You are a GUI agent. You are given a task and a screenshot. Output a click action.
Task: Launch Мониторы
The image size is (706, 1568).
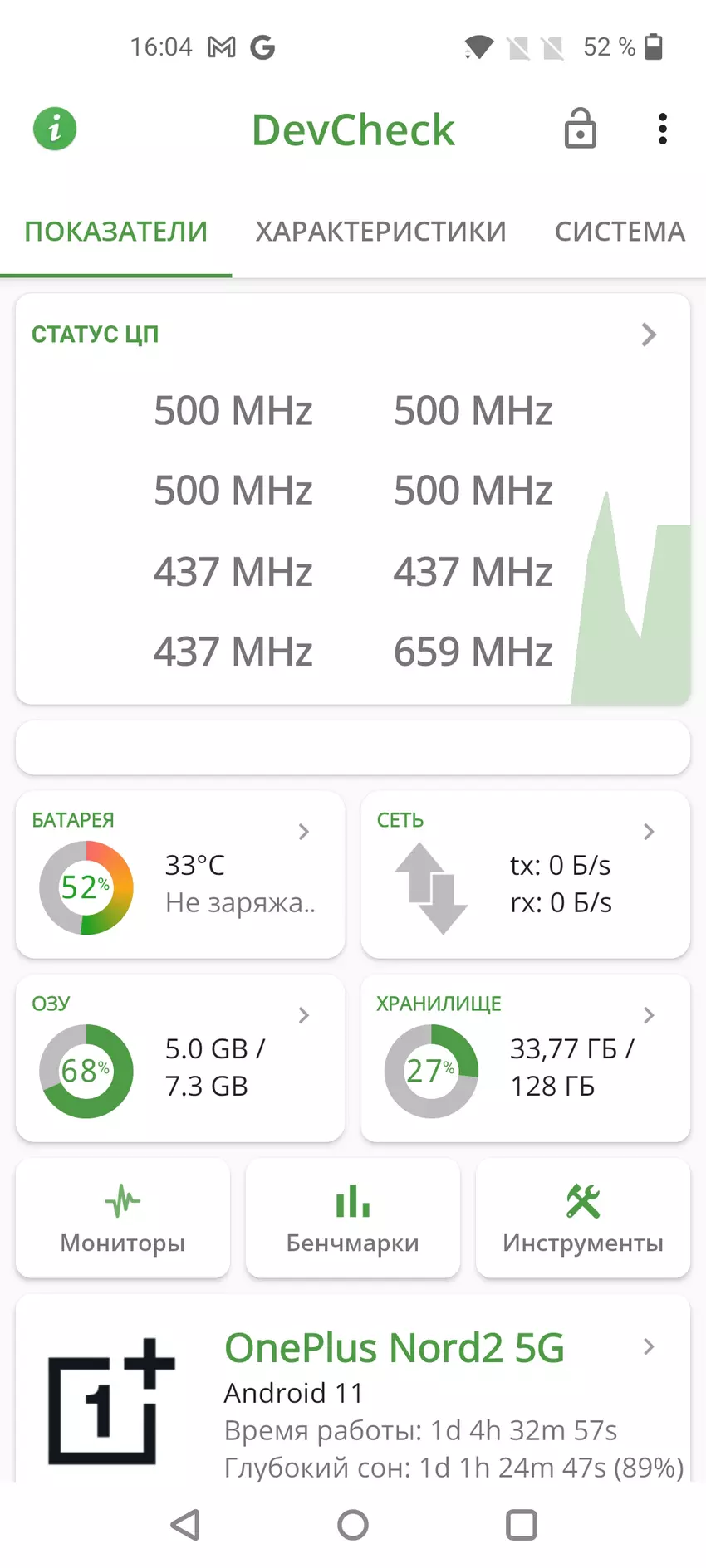123,1218
